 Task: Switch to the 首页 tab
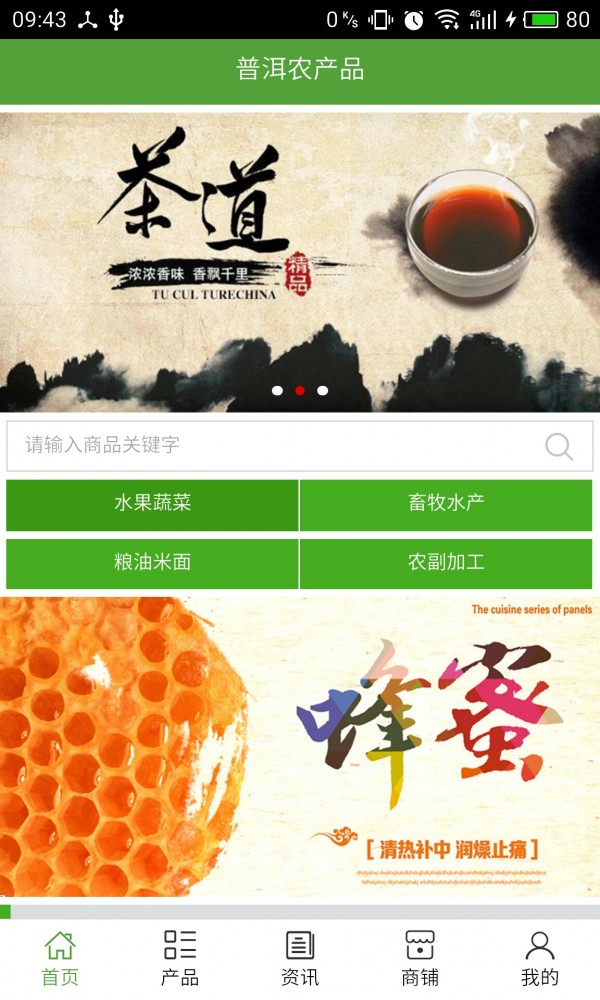tap(60, 958)
